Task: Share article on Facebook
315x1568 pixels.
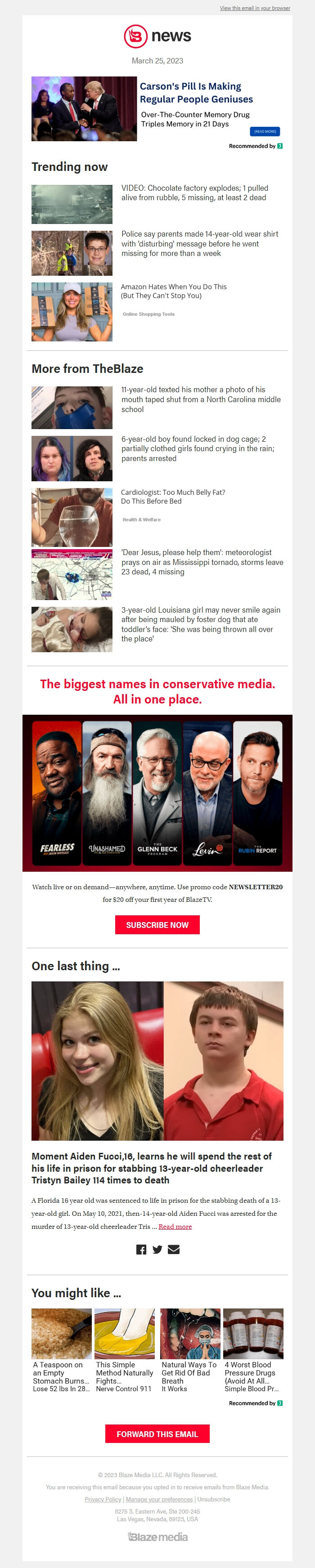Action: (141, 1250)
